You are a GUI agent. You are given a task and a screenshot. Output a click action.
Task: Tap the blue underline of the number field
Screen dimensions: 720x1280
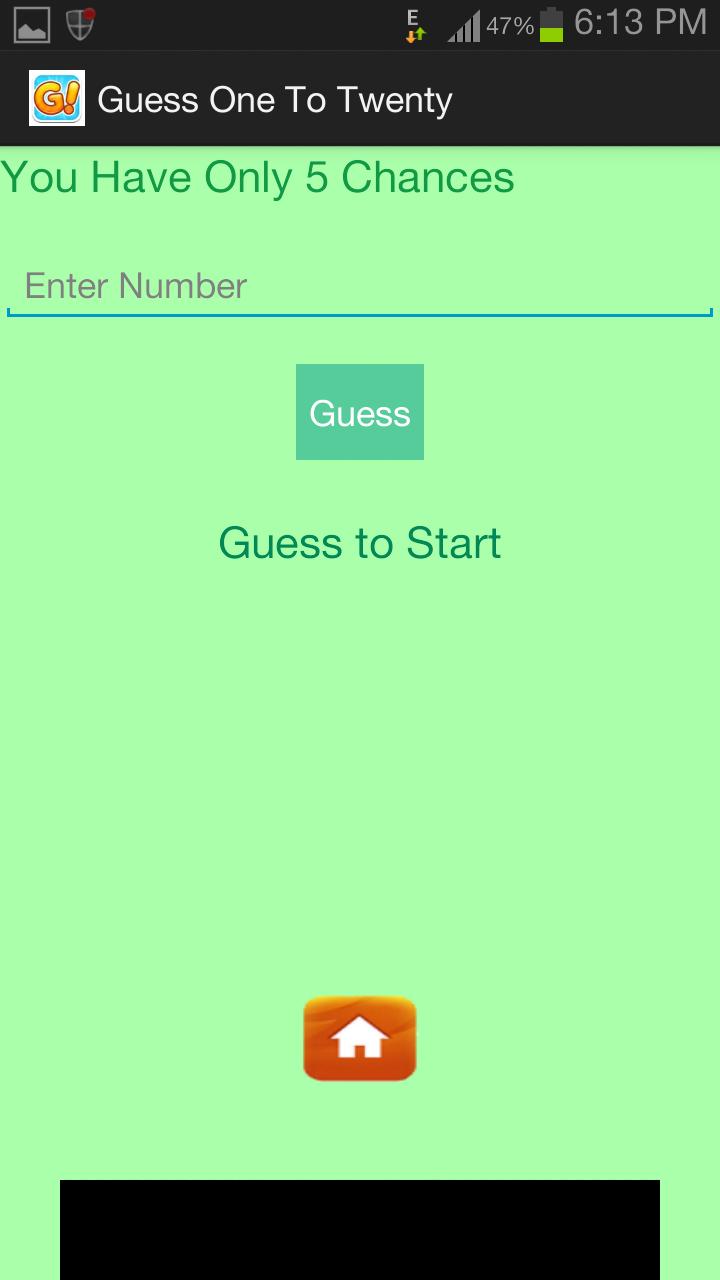360,313
